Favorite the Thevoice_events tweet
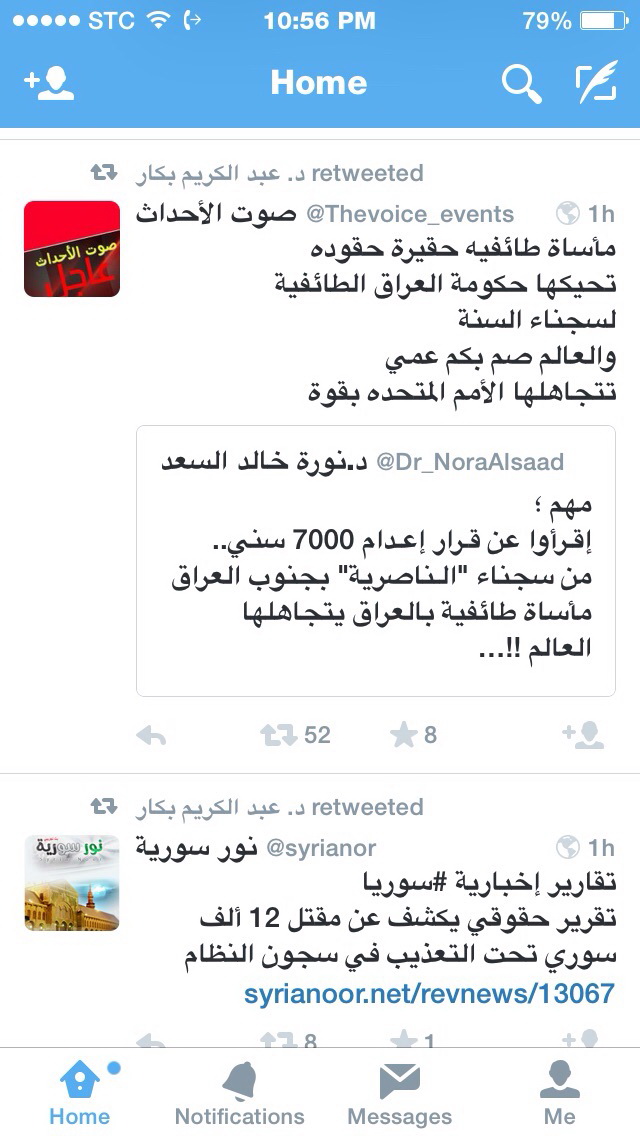 click(404, 736)
